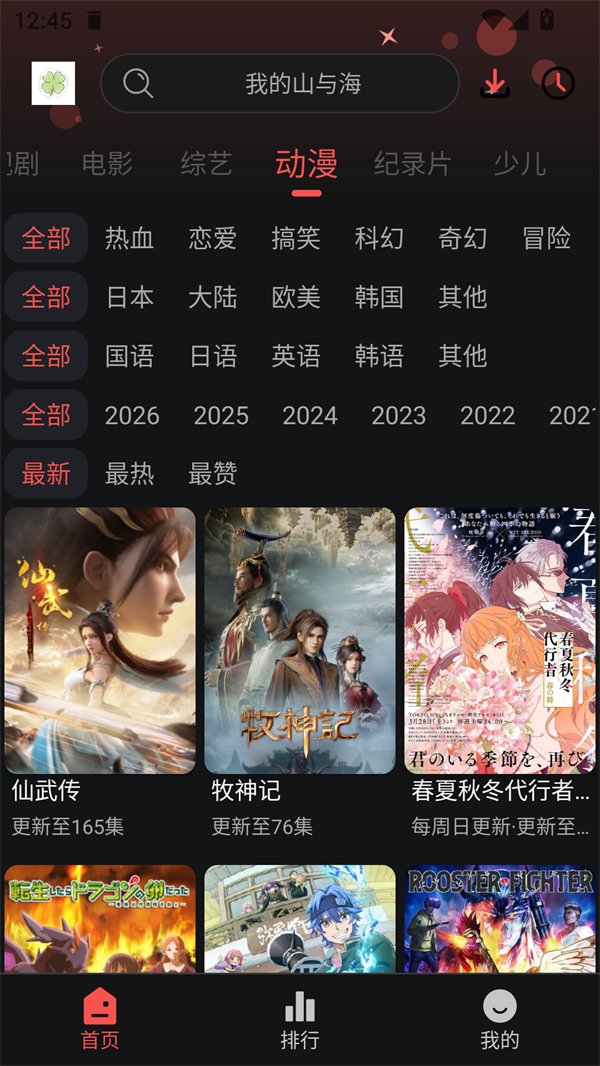The width and height of the screenshot is (600, 1066).
Task: Select 大陆 region filter
Action: (x=213, y=297)
